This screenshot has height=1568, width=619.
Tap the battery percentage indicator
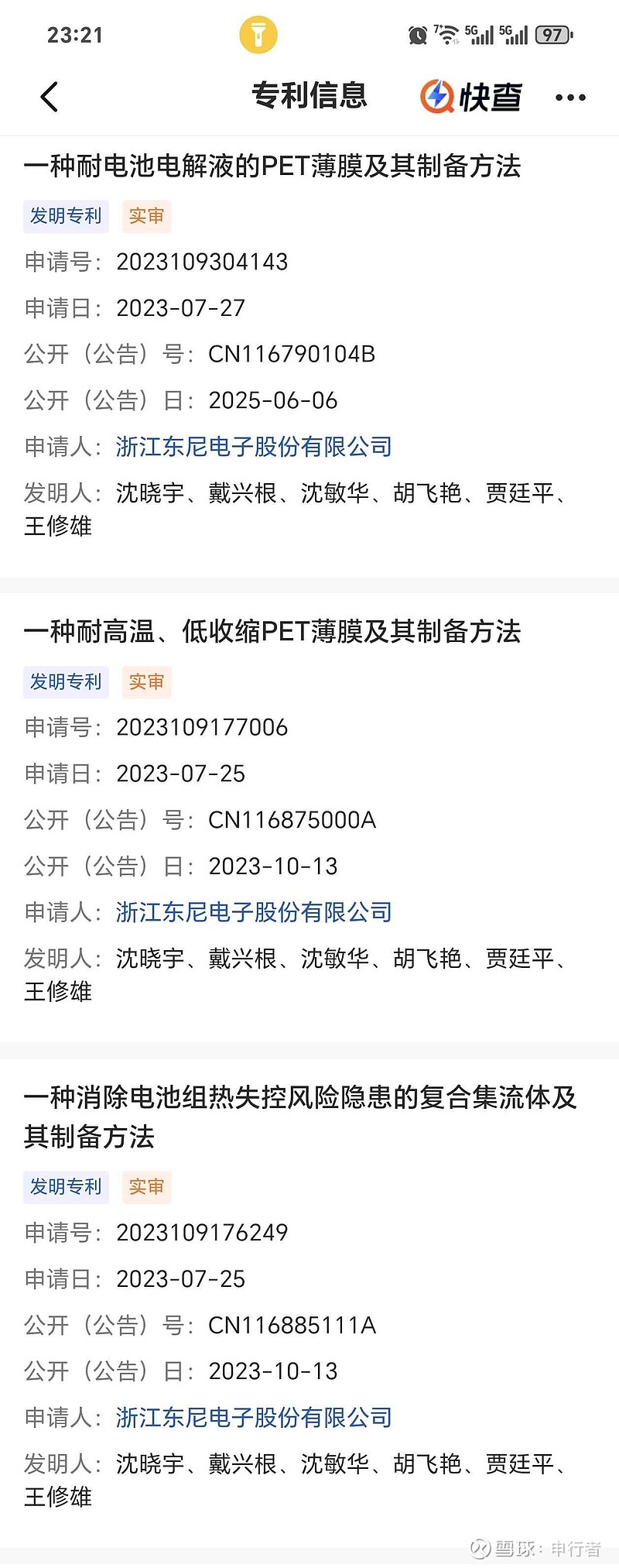[x=552, y=34]
